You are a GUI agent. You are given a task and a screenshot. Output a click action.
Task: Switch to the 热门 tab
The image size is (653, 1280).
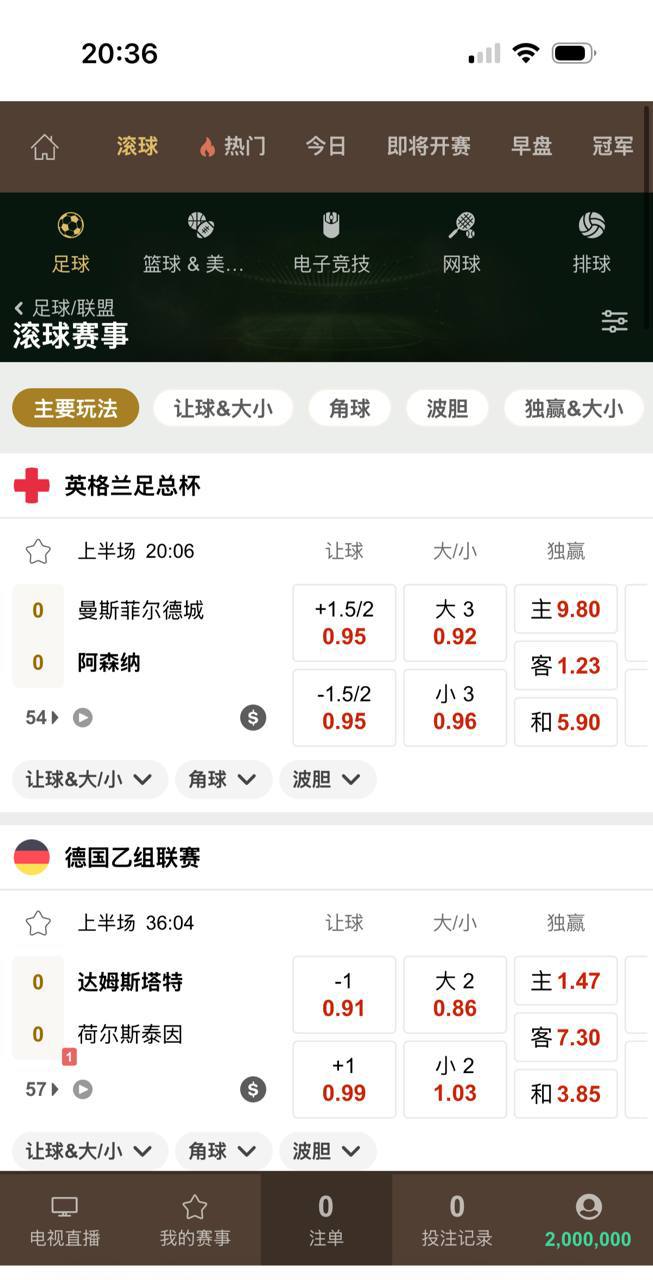233,147
